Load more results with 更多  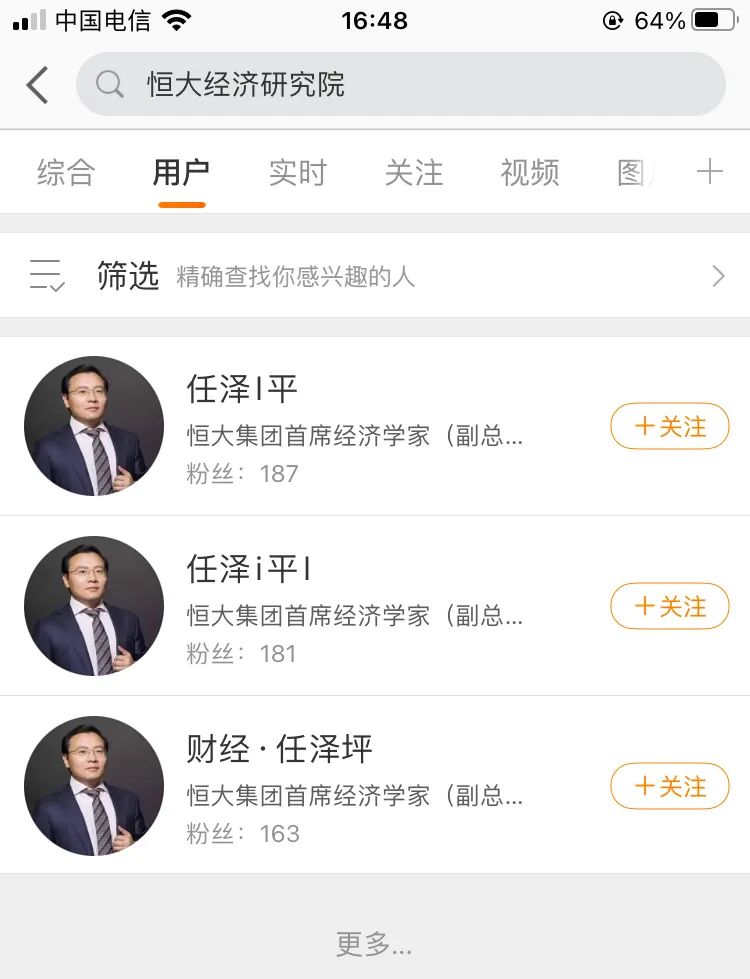tap(374, 943)
